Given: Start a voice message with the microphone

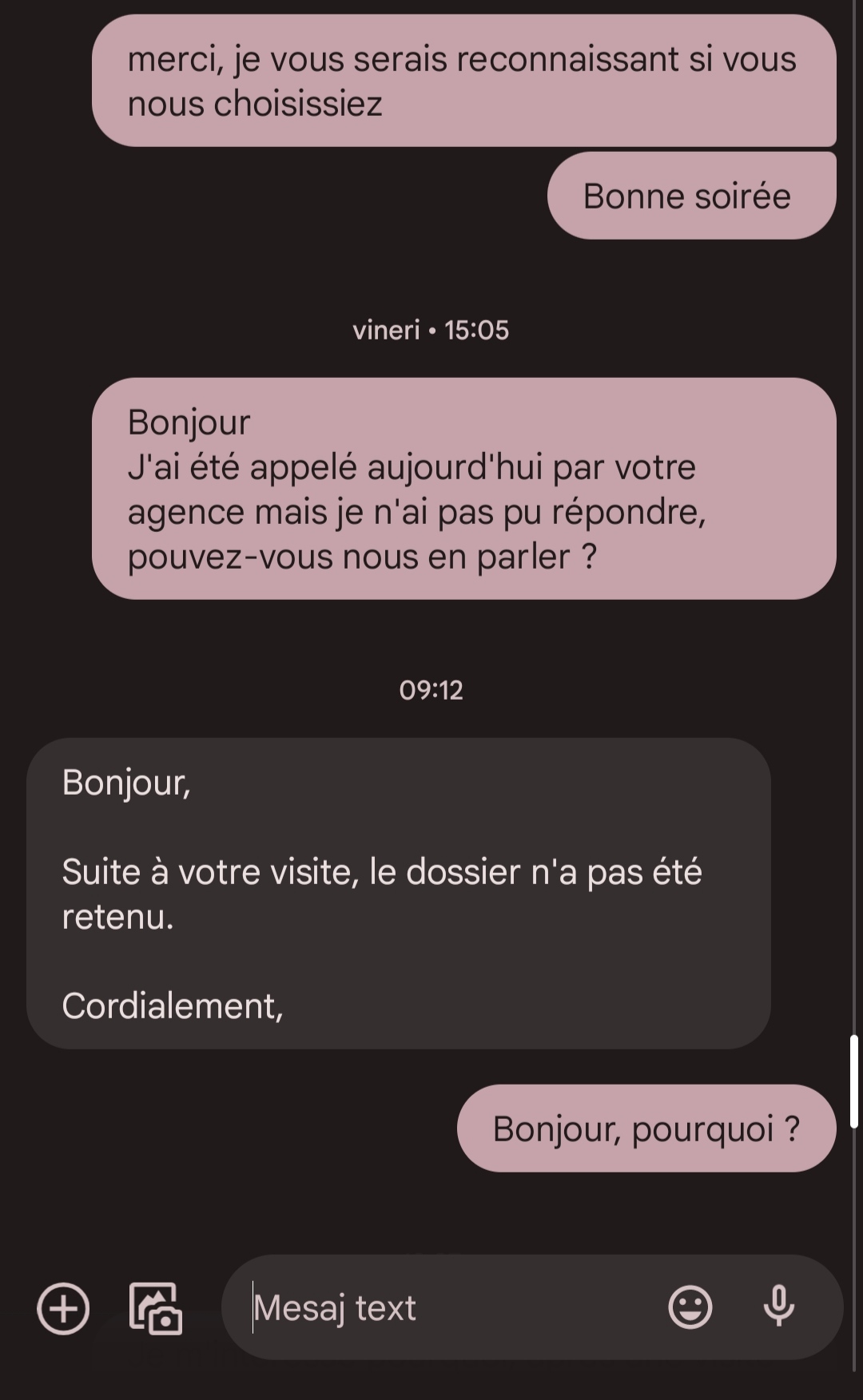Looking at the screenshot, I should point(778,1307).
